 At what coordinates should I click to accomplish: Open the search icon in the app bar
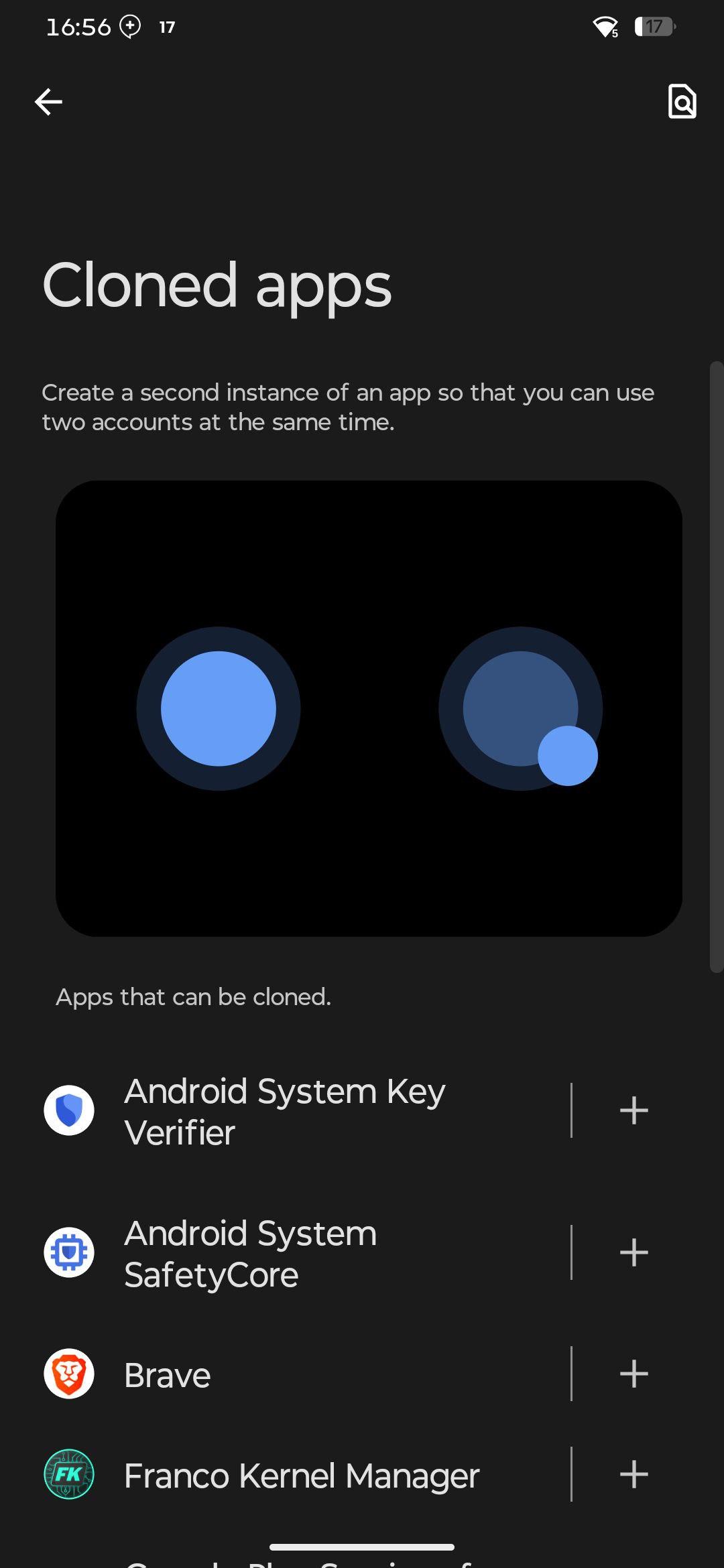click(x=682, y=102)
